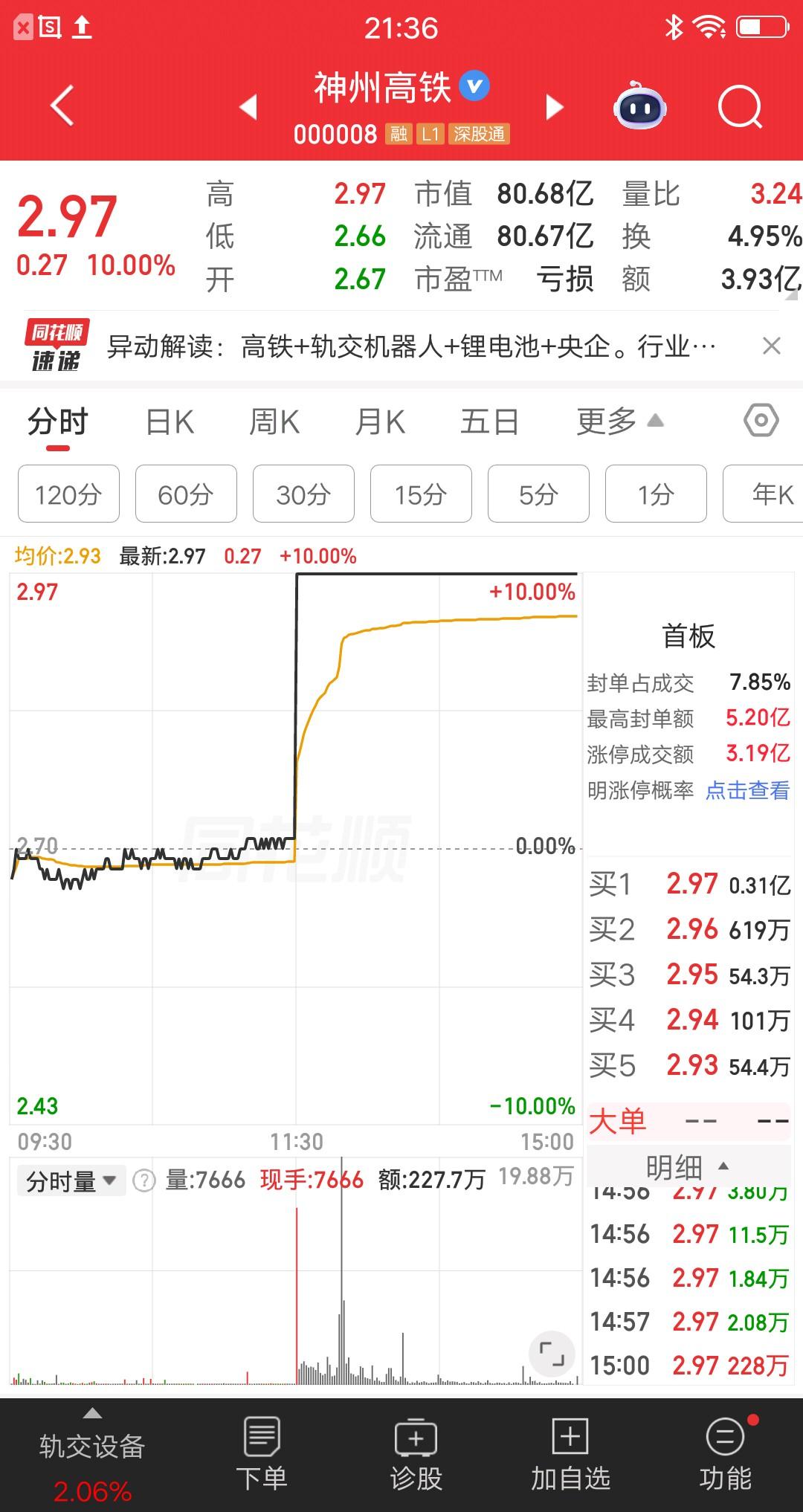Screen dimensions: 803x1512
Task: Open chart indicator settings gear
Action: click(x=761, y=421)
